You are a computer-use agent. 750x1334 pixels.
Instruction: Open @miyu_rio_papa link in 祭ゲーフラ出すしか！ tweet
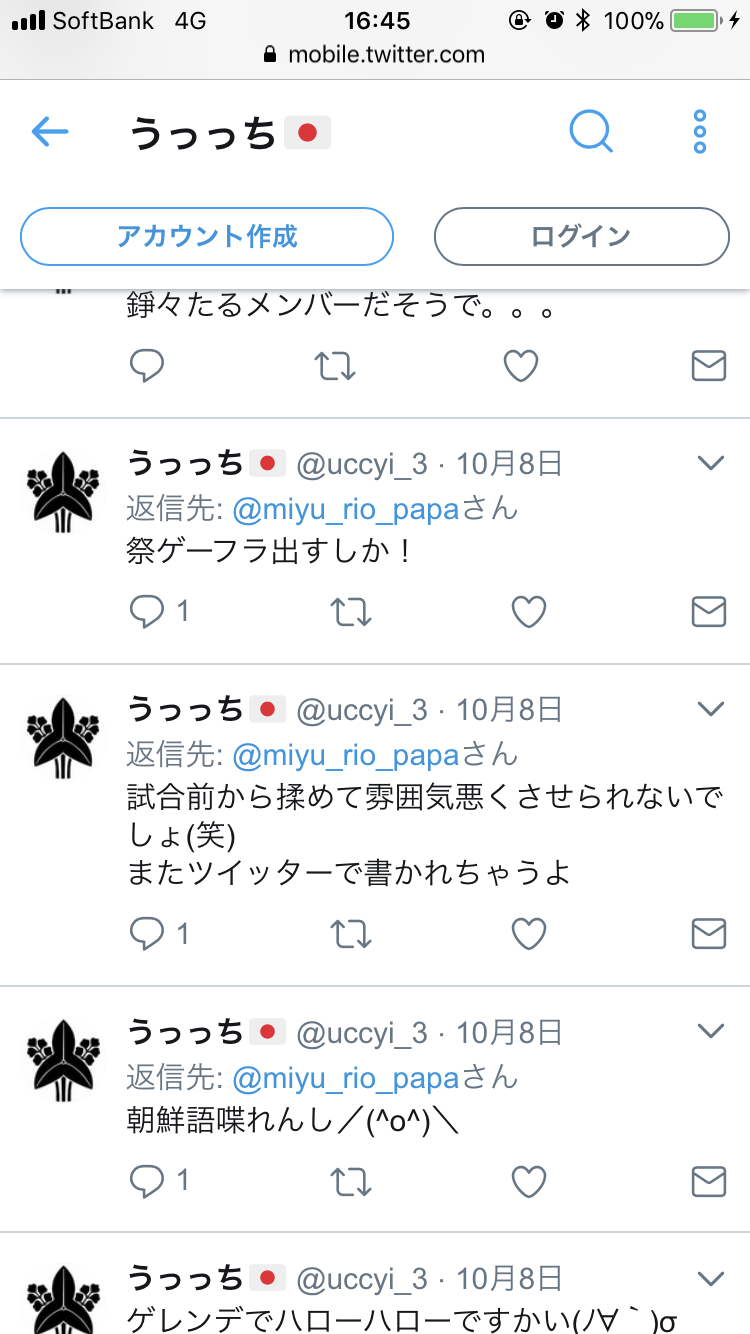click(x=345, y=509)
